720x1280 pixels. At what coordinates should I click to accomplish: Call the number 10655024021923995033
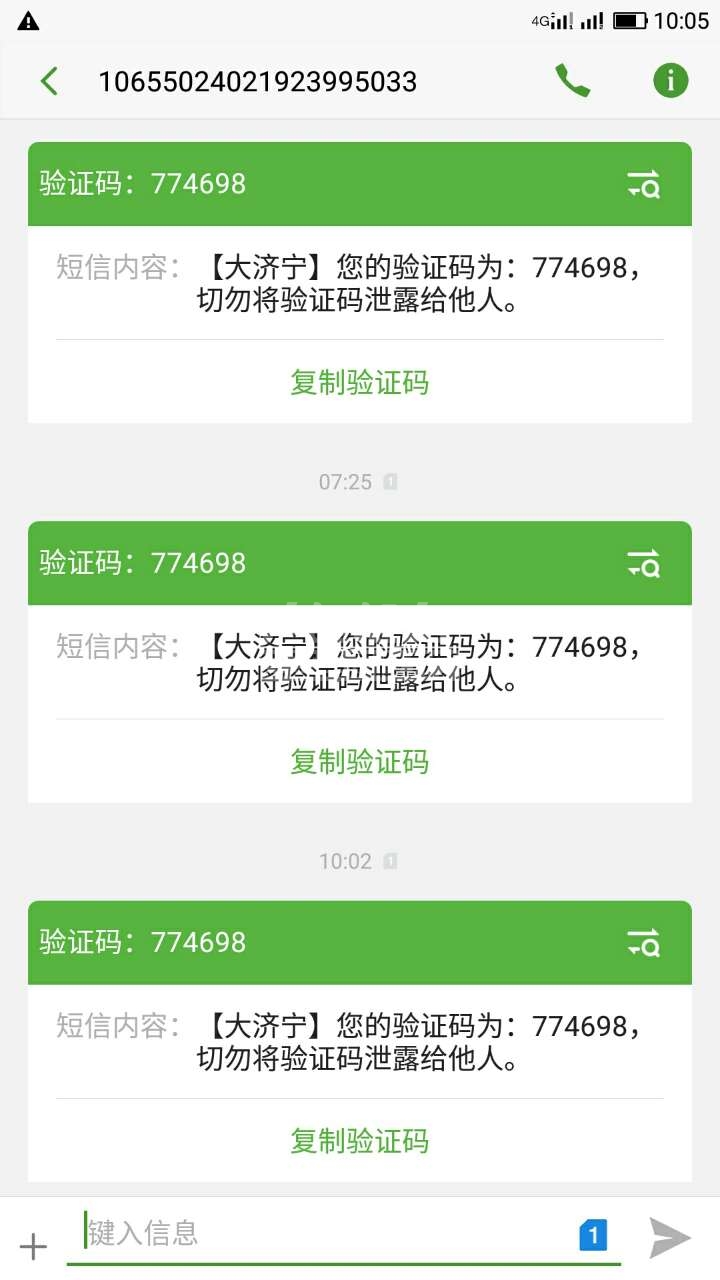pyautogui.click(x=572, y=81)
